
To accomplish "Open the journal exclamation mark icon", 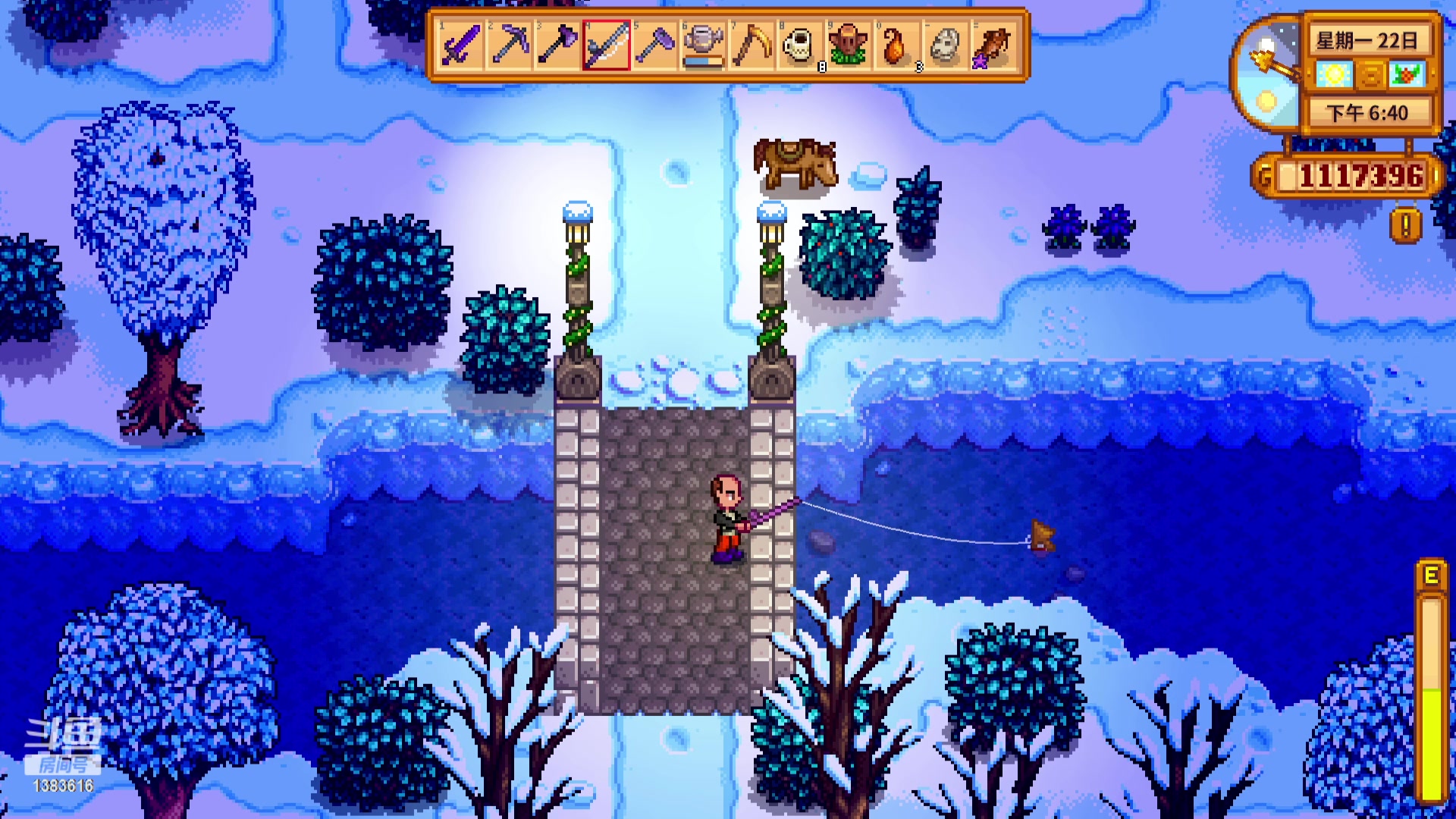I will (1405, 226).
